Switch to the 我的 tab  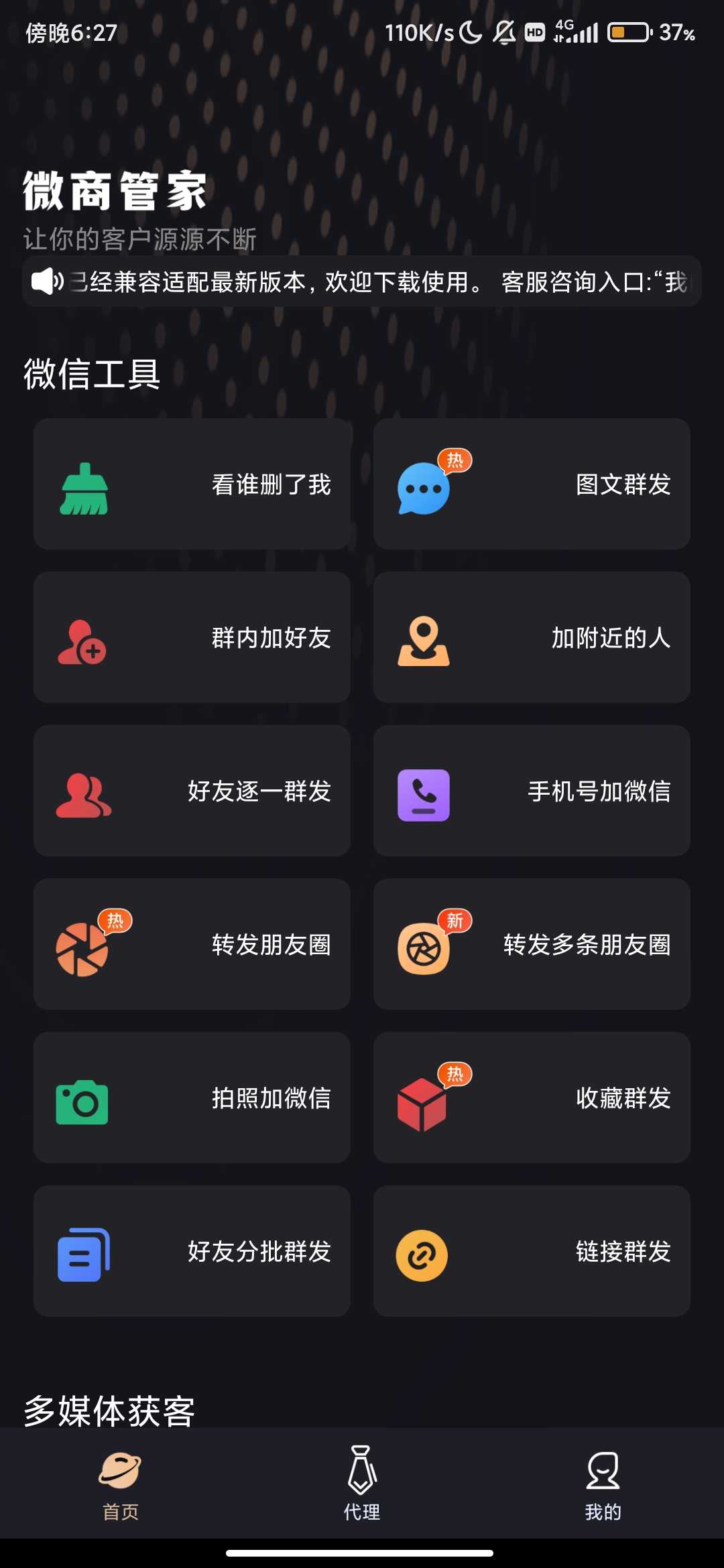click(603, 1483)
